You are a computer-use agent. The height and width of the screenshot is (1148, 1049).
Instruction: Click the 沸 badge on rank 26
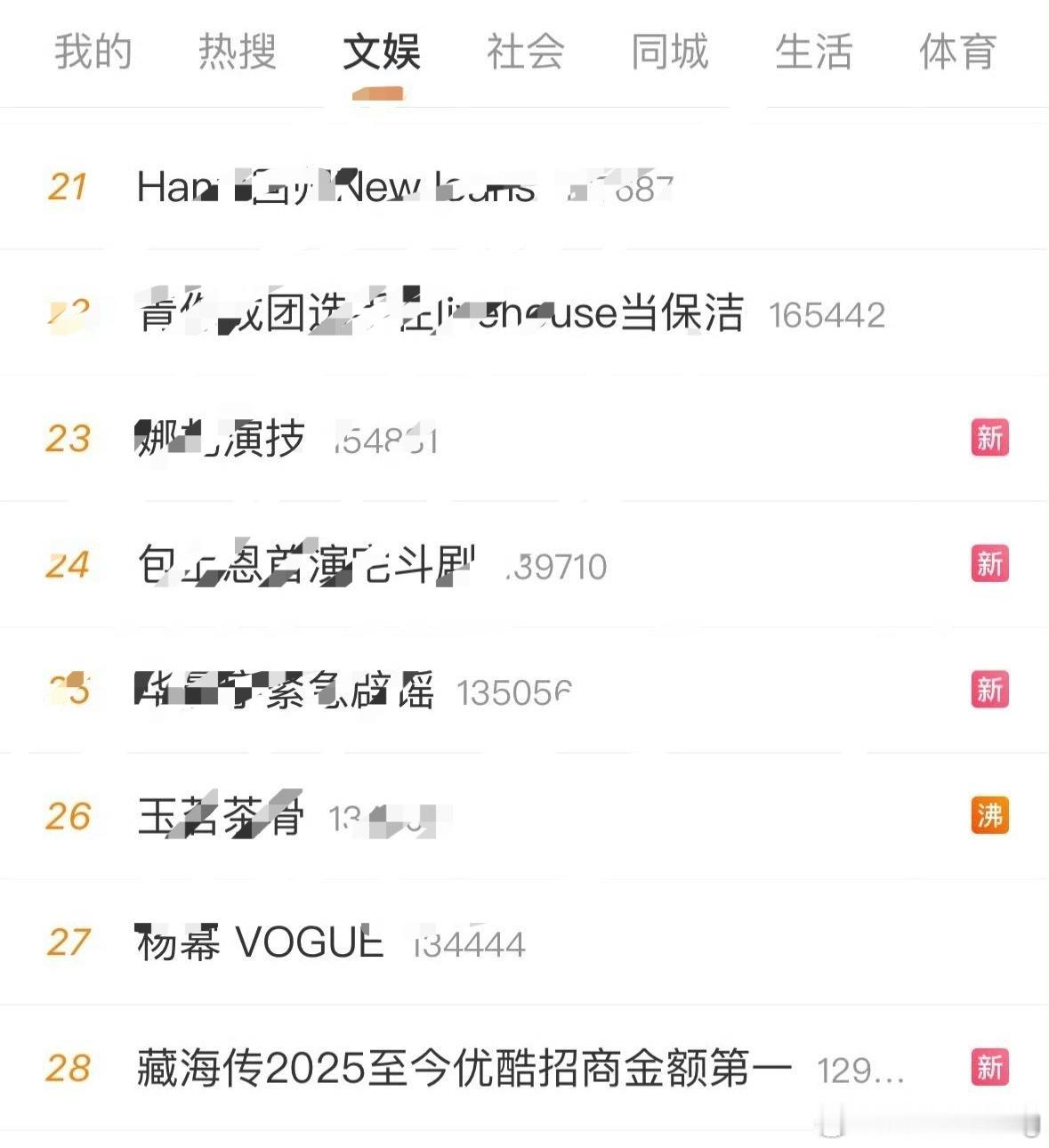[x=990, y=814]
